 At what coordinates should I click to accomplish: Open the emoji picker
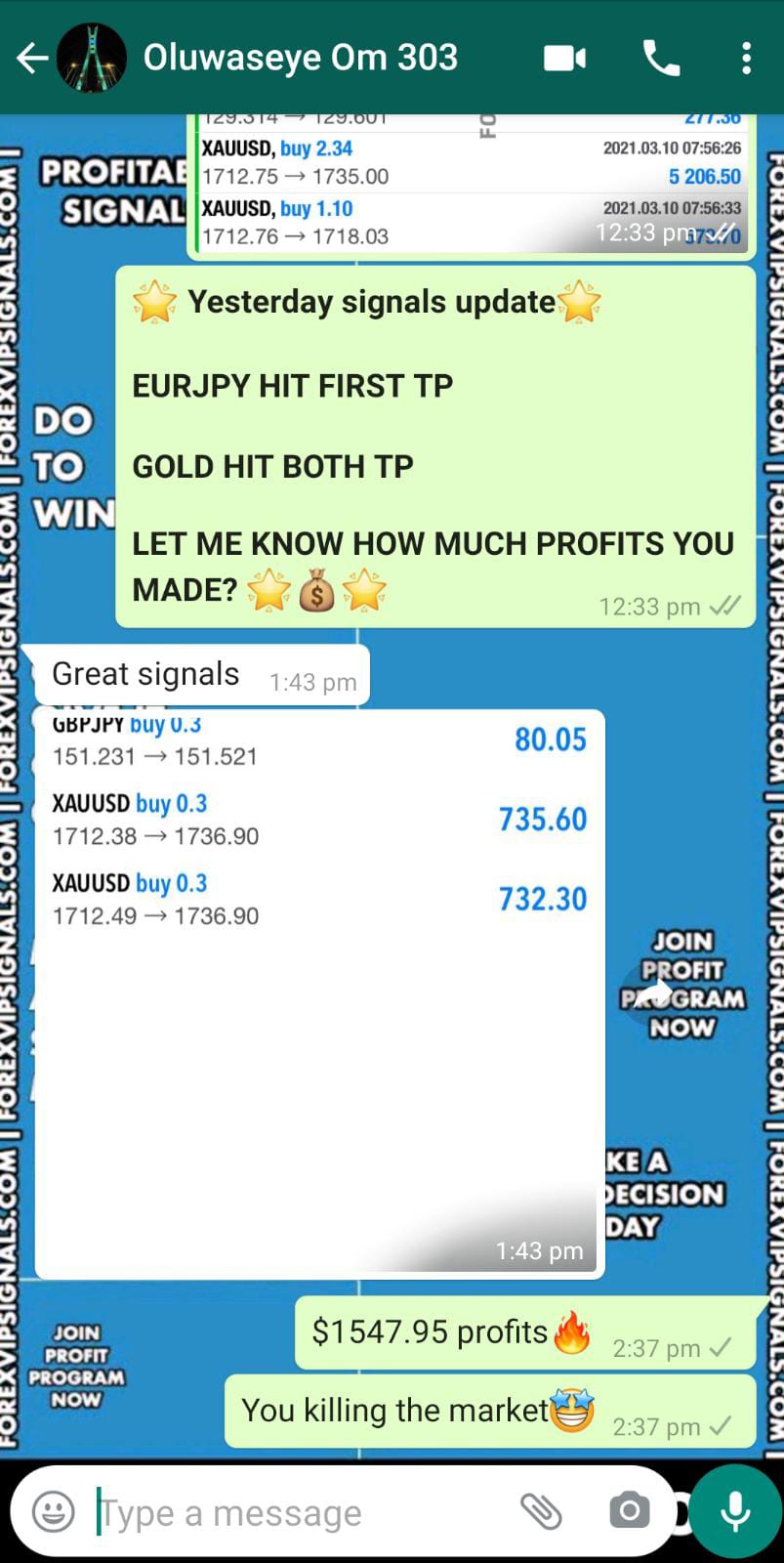(x=54, y=1512)
